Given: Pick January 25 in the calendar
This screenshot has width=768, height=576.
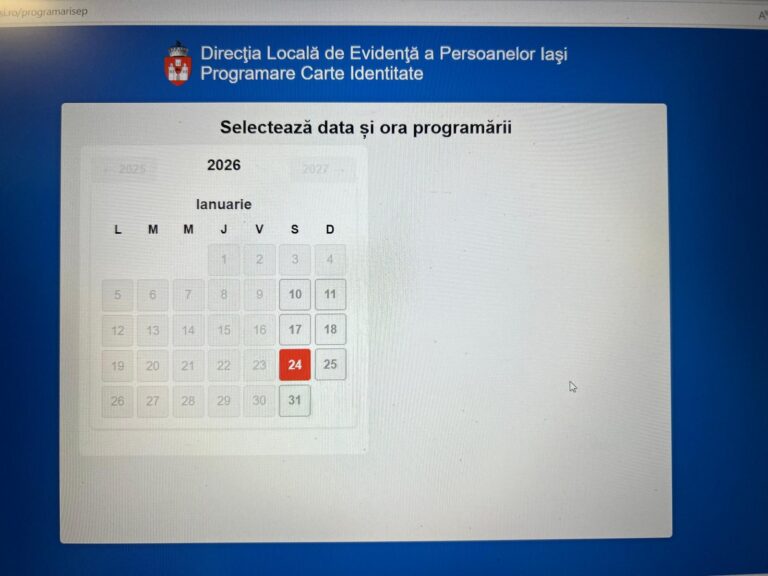Looking at the screenshot, I should [330, 365].
